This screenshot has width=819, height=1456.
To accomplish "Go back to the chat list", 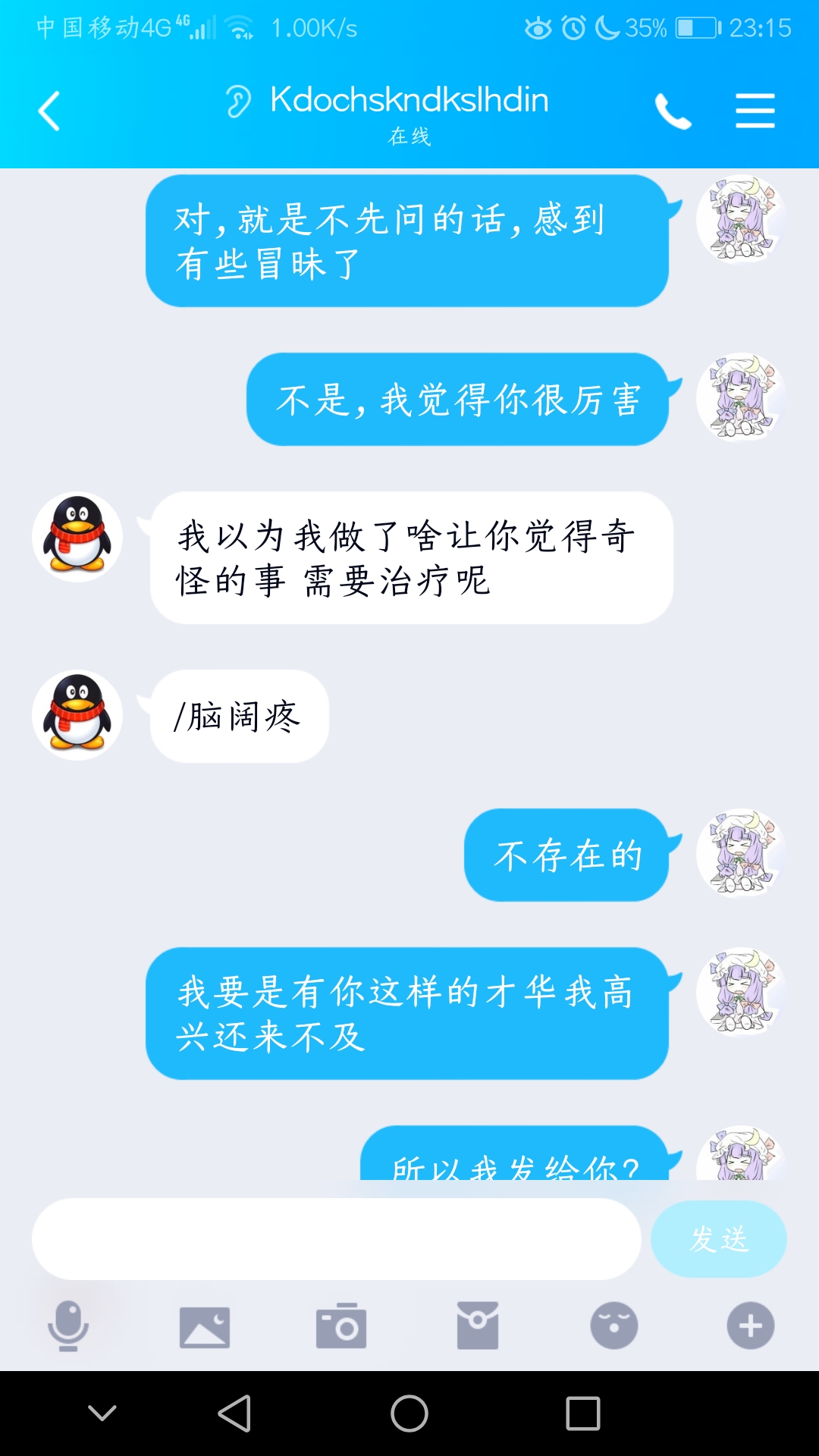I will [49, 111].
